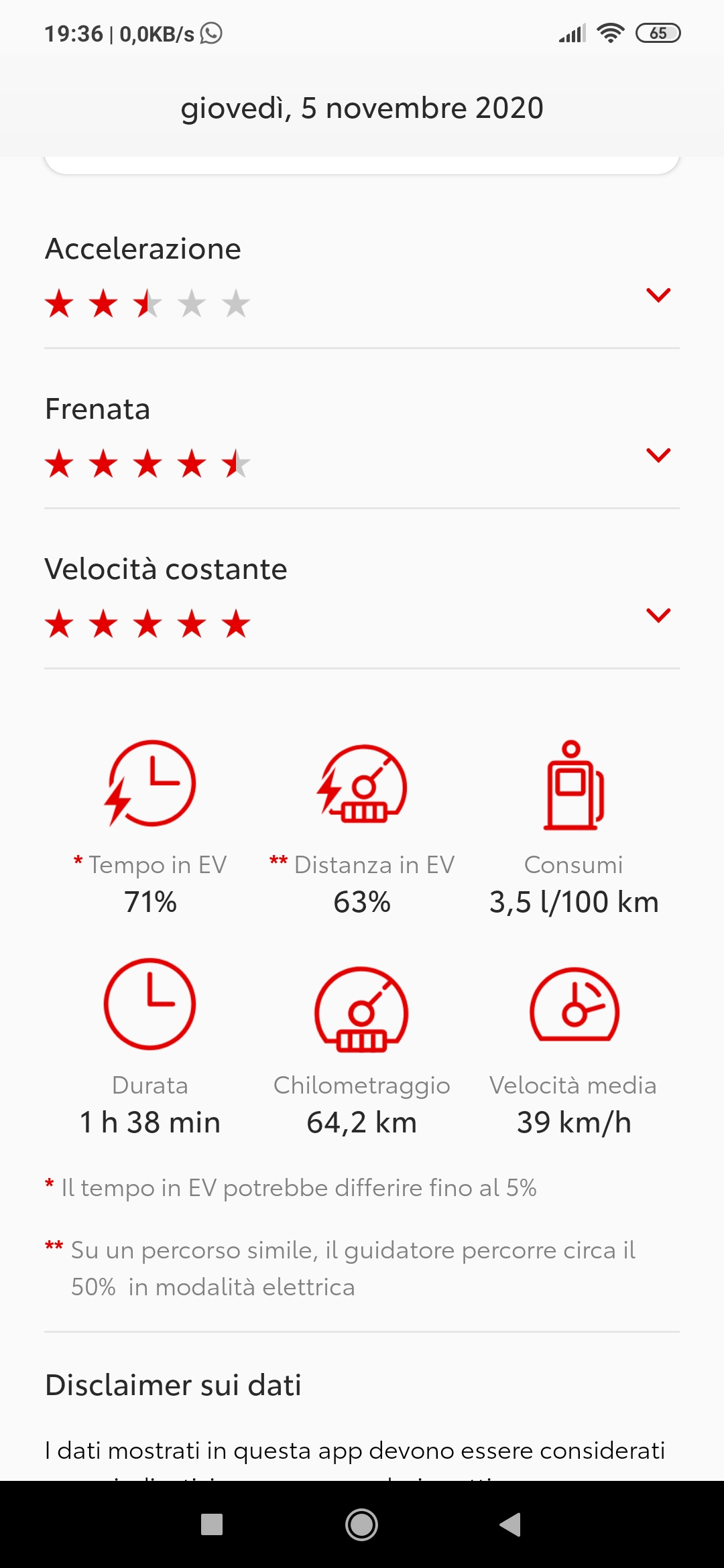
Task: Expand the Velocità costante details
Action: (x=658, y=615)
